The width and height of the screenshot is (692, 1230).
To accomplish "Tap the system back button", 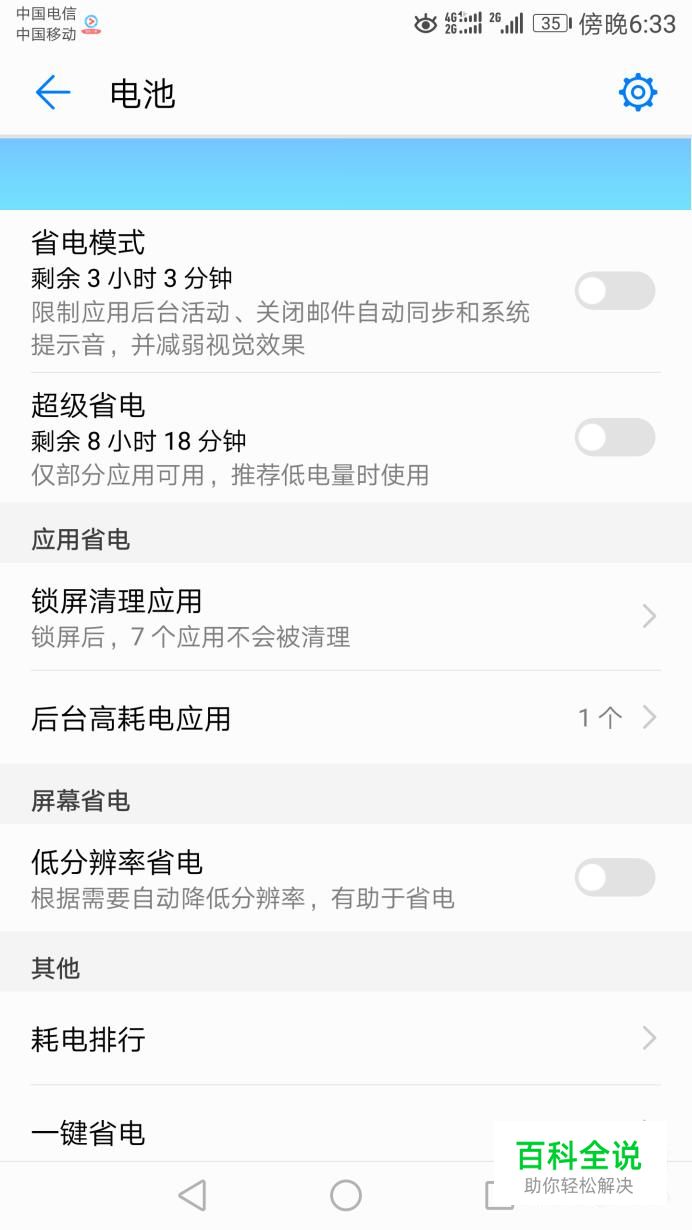I will pyautogui.click(x=192, y=1195).
